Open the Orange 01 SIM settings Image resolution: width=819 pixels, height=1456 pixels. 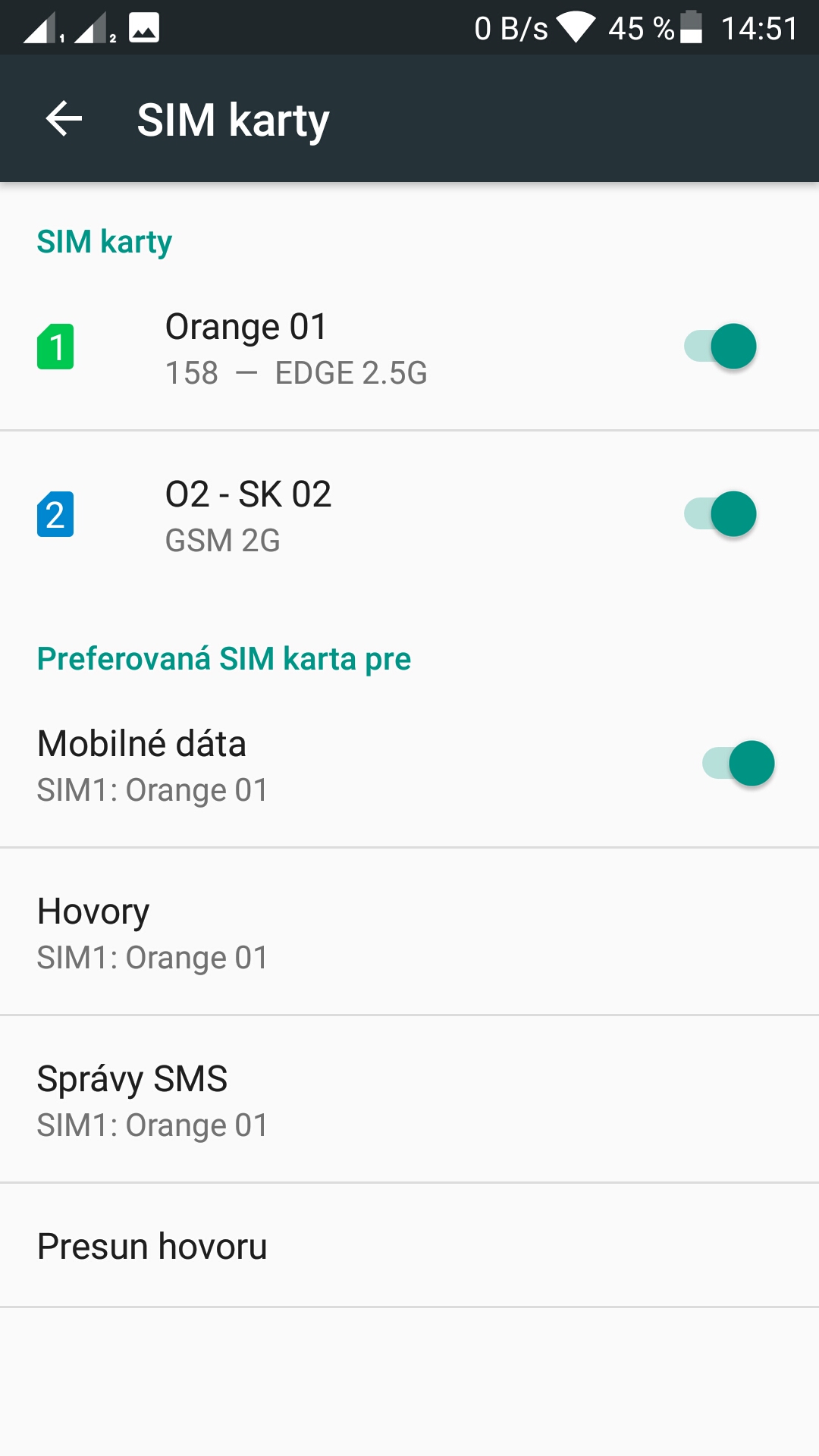(409, 347)
